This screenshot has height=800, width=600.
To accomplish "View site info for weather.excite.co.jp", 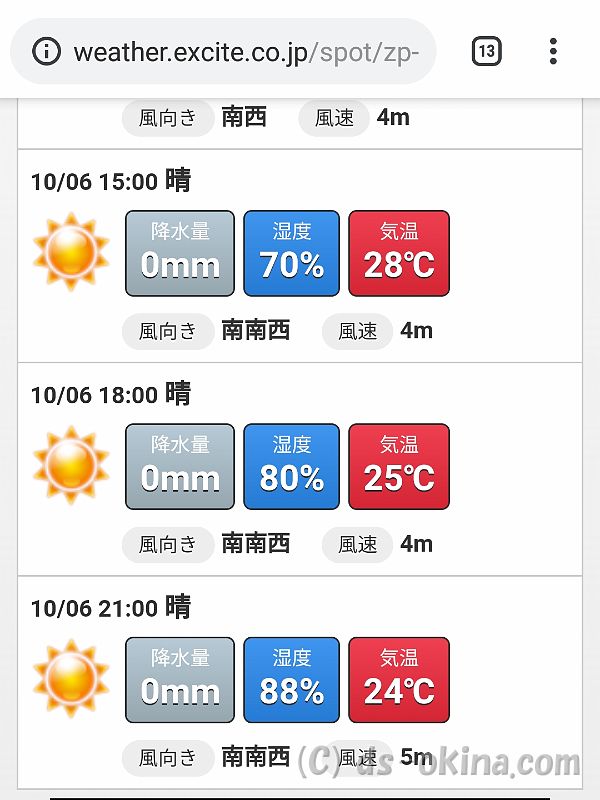I will [x=46, y=51].
